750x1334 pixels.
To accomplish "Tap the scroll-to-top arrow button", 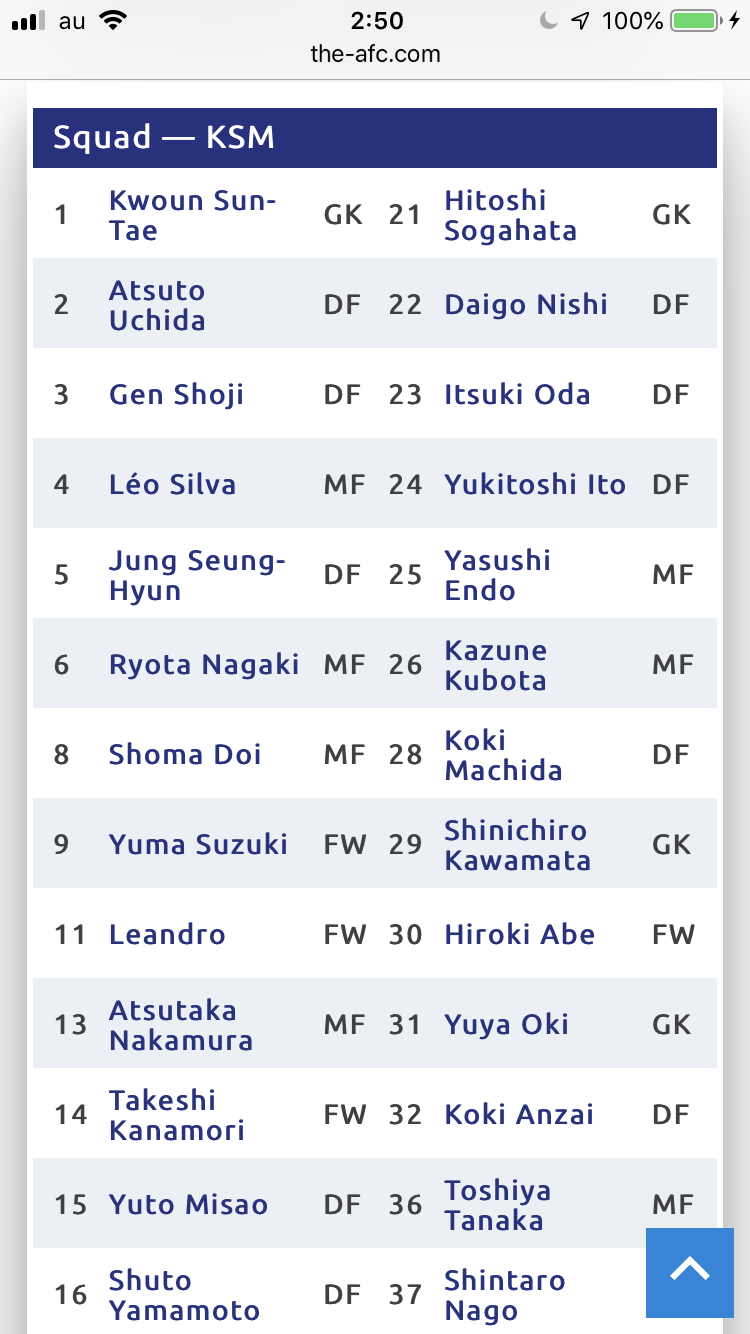I will 689,1272.
